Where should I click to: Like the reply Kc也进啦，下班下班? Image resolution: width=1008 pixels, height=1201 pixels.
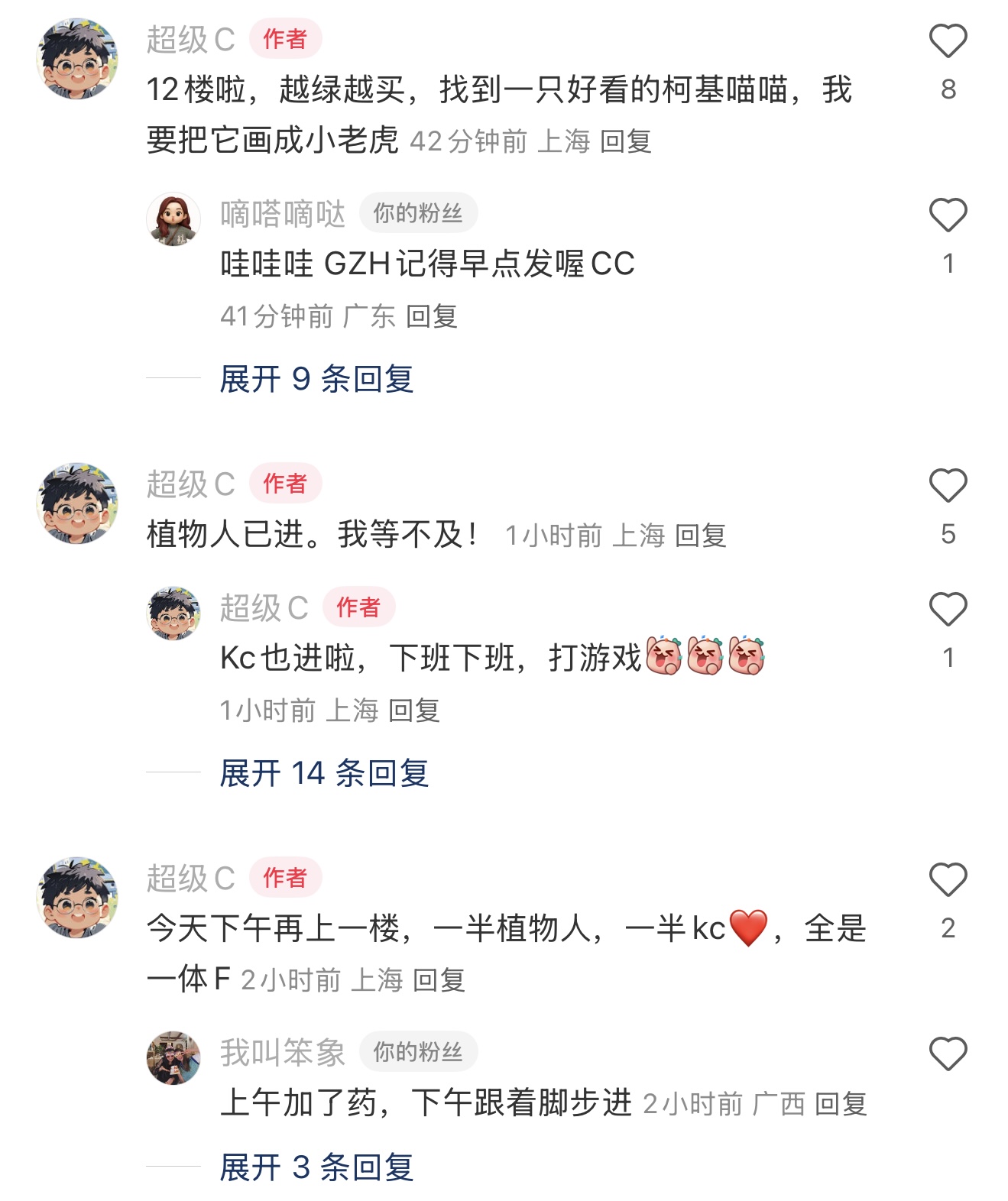pyautogui.click(x=948, y=610)
